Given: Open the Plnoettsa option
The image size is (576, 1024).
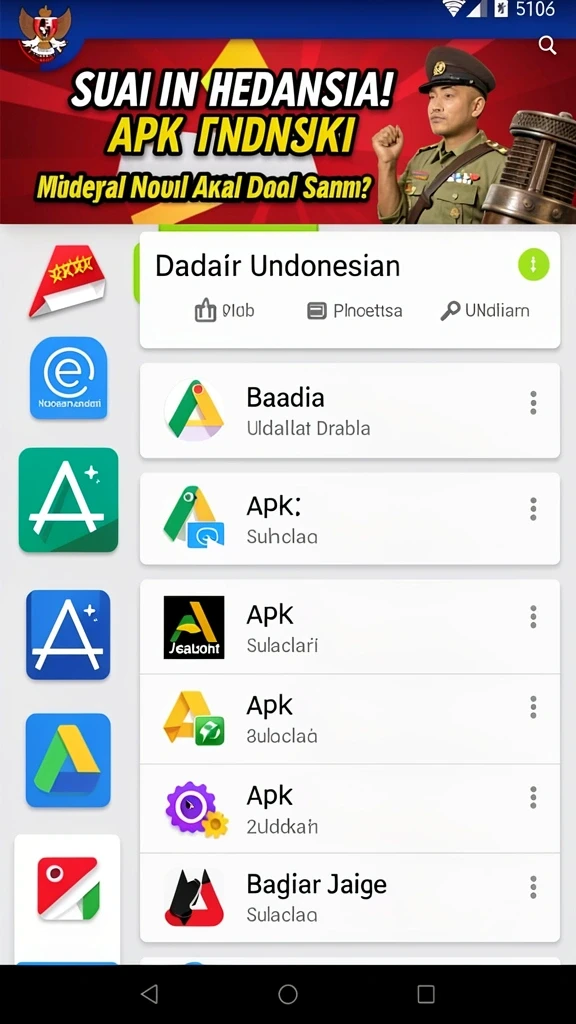Looking at the screenshot, I should pyautogui.click(x=355, y=311).
